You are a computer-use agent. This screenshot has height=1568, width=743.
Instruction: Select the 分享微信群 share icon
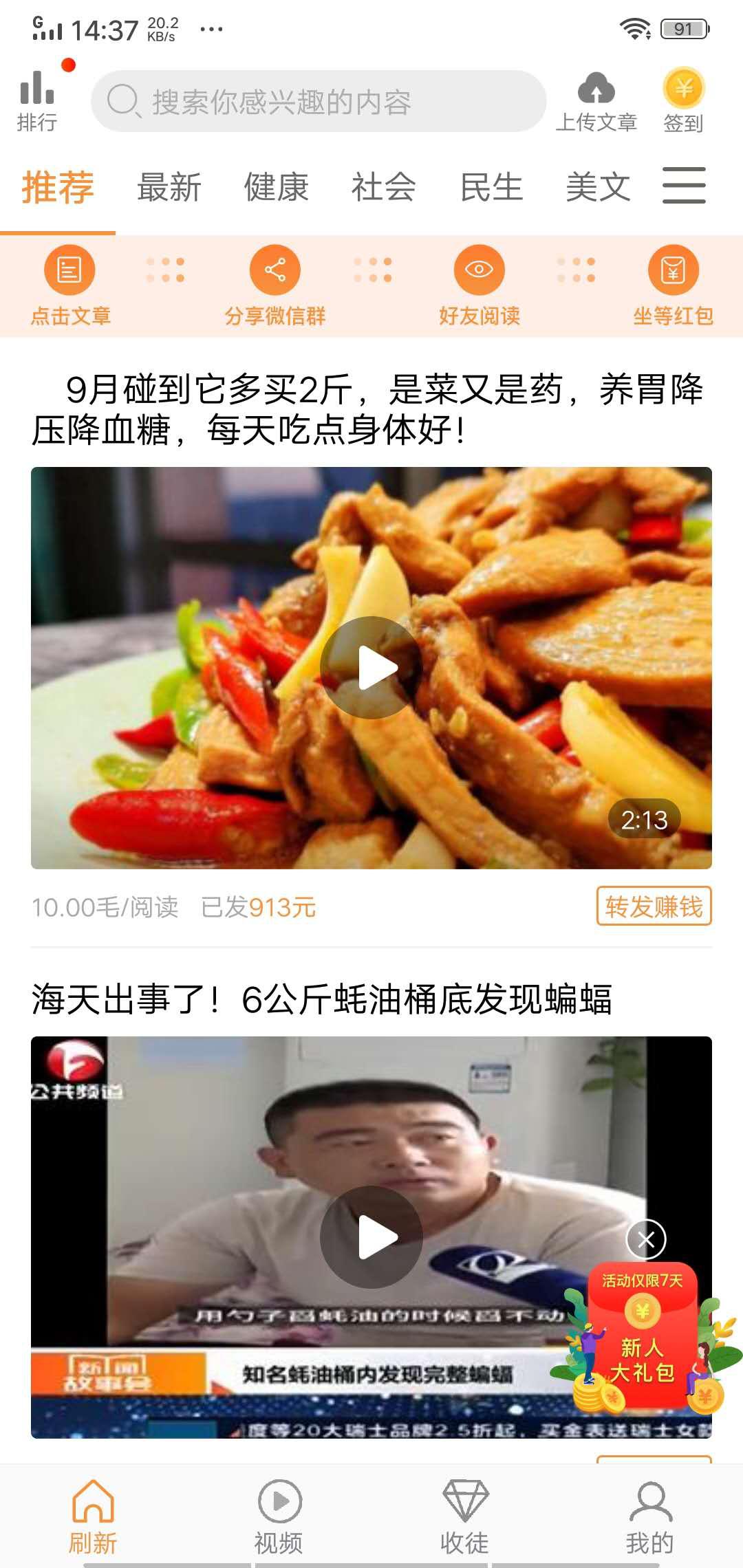(x=275, y=270)
